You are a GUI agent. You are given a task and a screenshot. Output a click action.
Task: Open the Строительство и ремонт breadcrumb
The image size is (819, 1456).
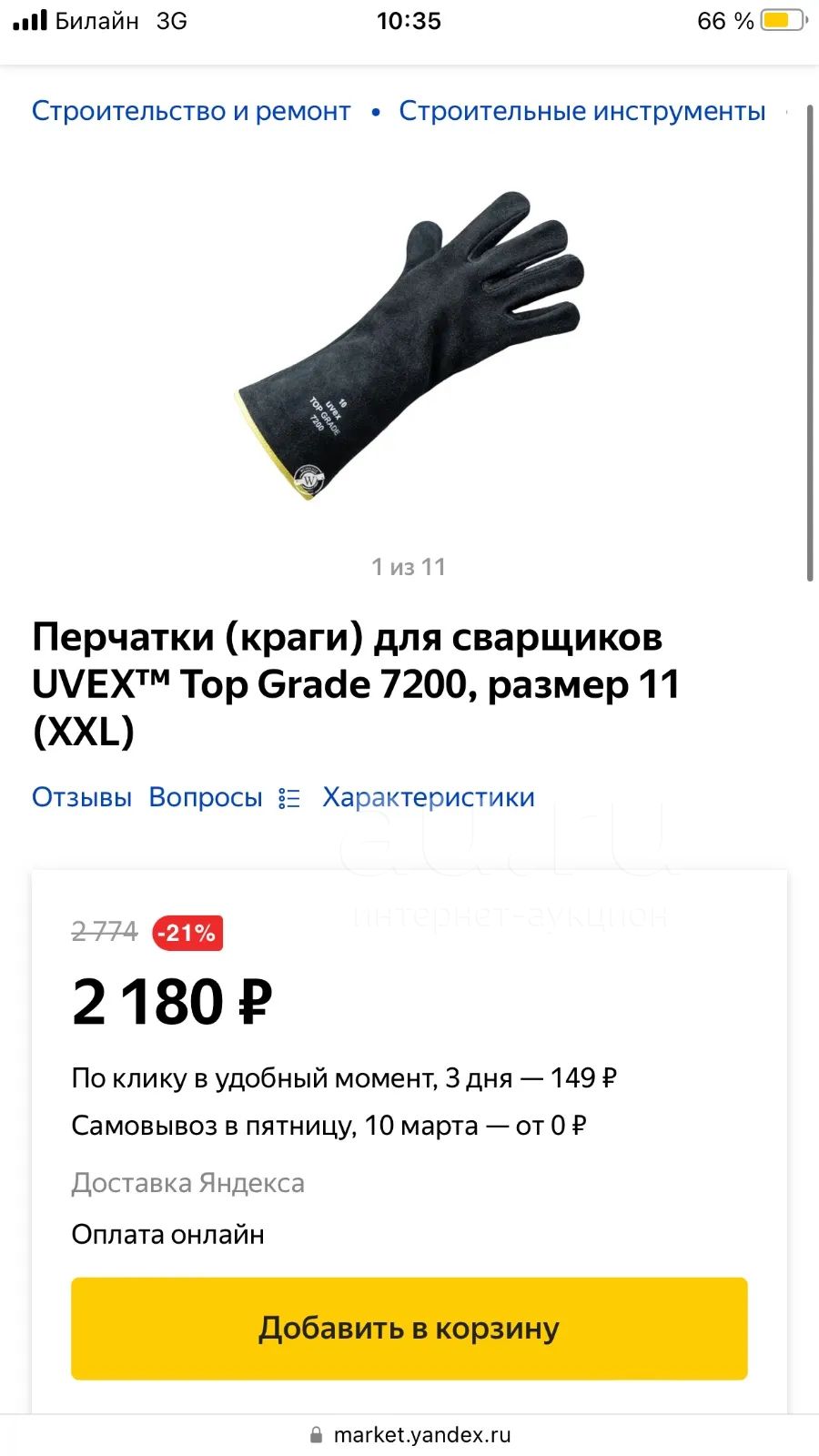pos(191,111)
